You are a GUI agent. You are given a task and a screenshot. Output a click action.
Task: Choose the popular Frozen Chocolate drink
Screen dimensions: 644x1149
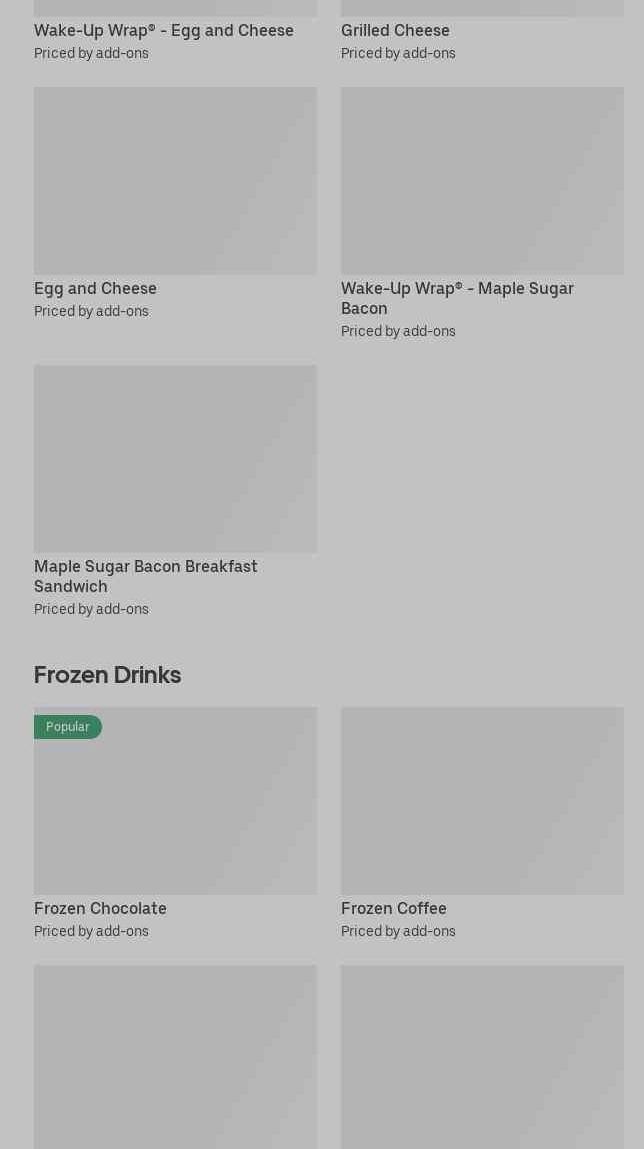175,802
